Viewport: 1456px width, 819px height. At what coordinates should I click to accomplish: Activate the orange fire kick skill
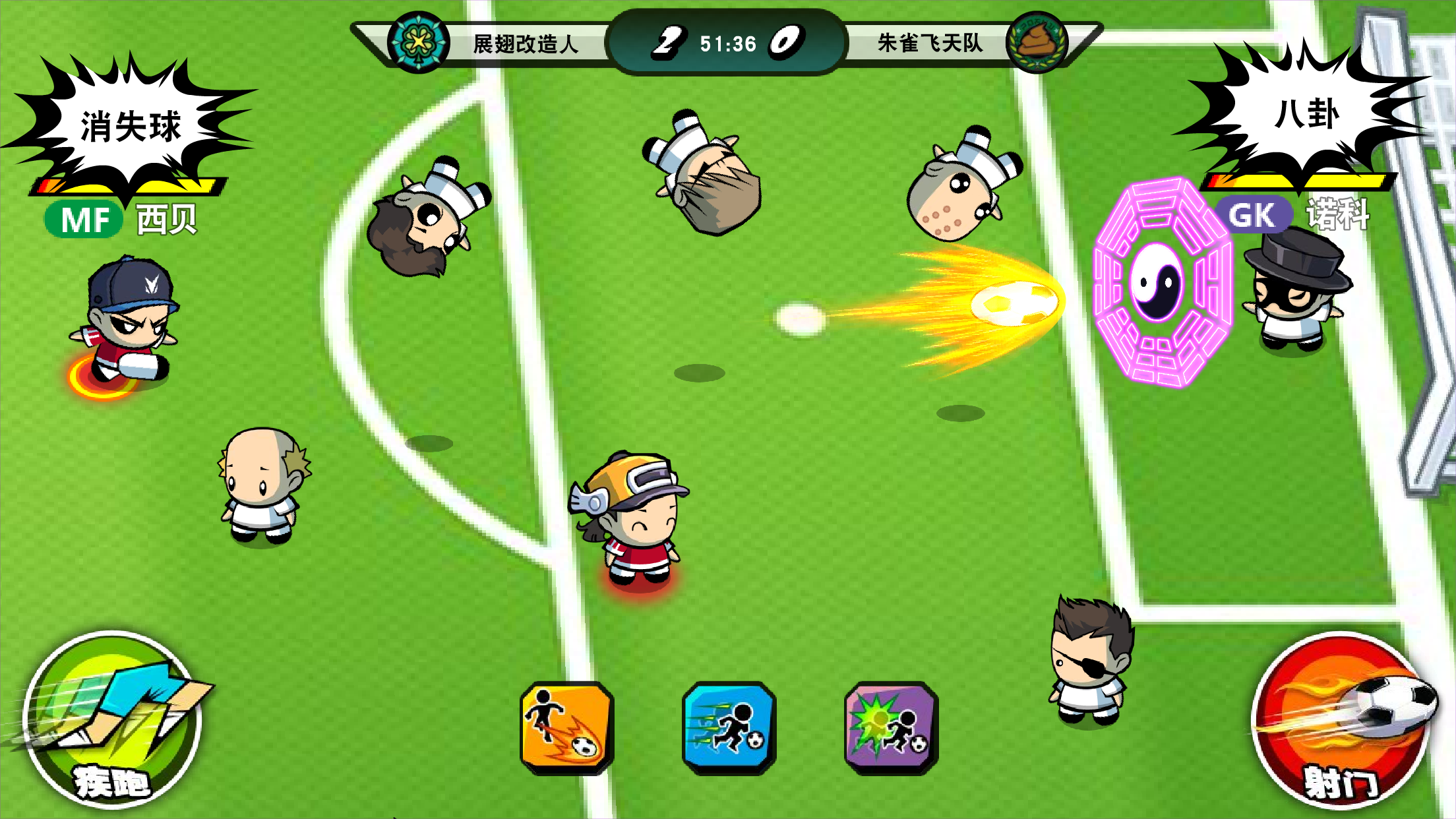[566, 727]
